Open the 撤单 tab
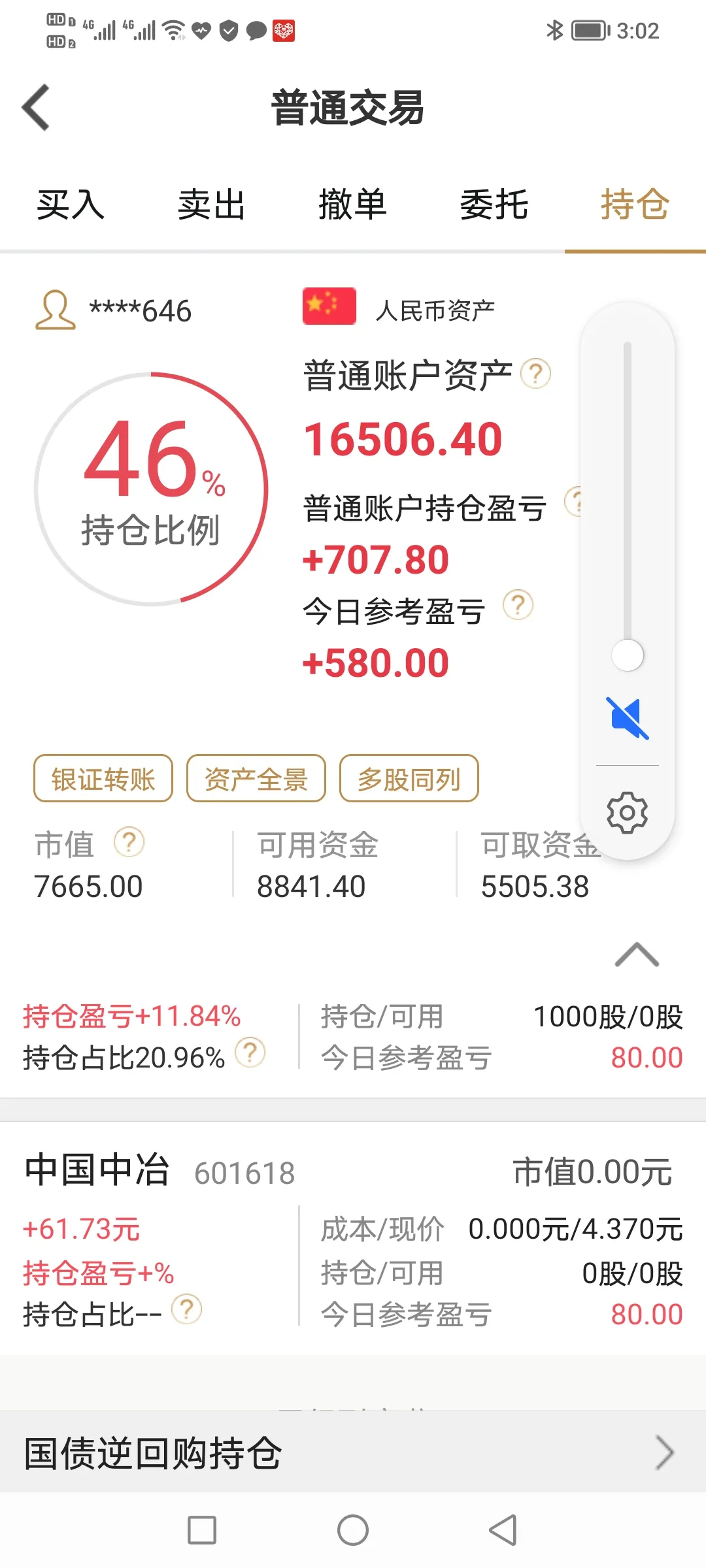This screenshot has width=706, height=1568. pos(353,204)
